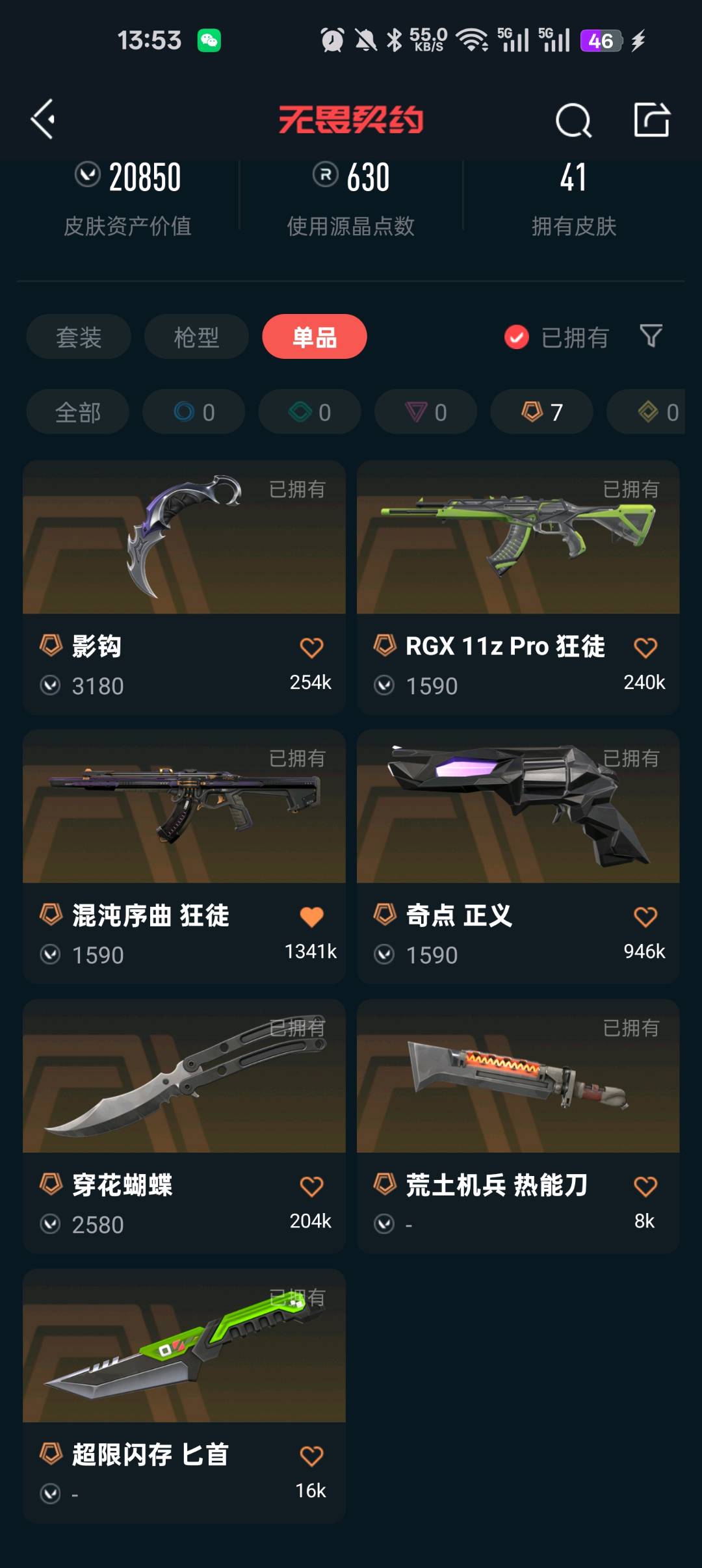Image resolution: width=702 pixels, height=1568 pixels.
Task: Go back using the top-left arrow
Action: pos(43,120)
